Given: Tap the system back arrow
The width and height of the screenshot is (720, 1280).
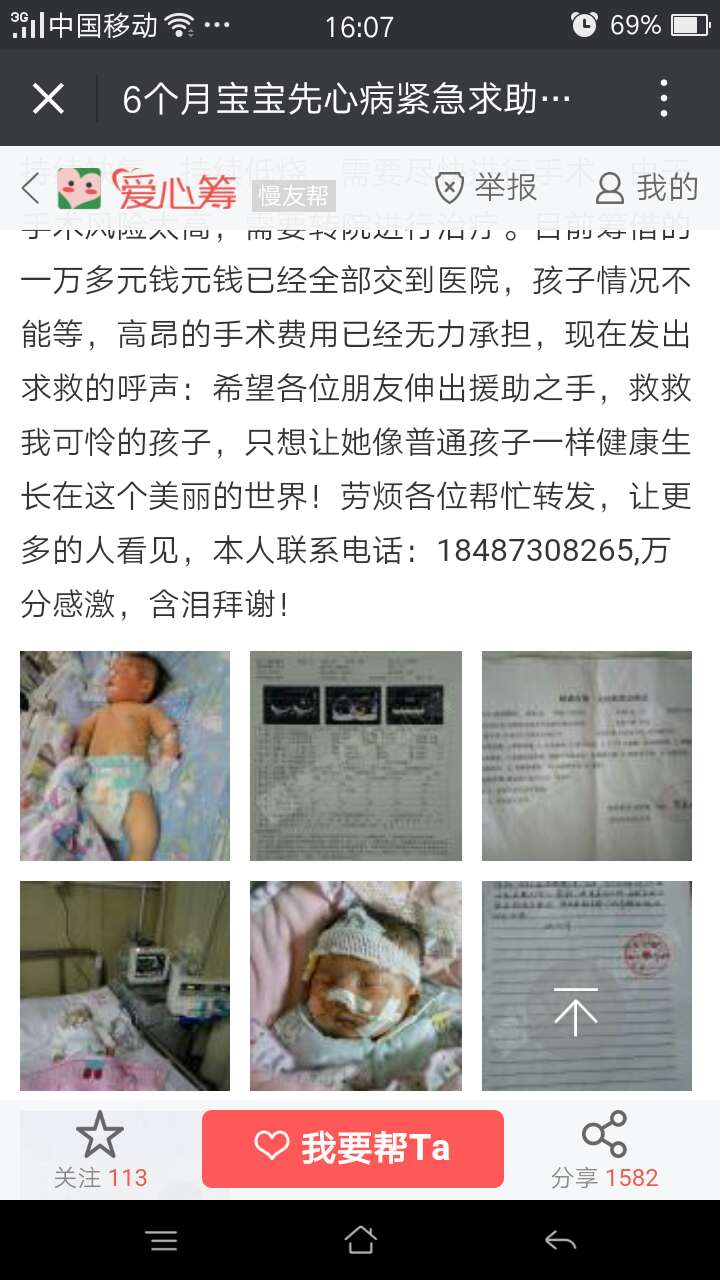Looking at the screenshot, I should (x=560, y=1241).
